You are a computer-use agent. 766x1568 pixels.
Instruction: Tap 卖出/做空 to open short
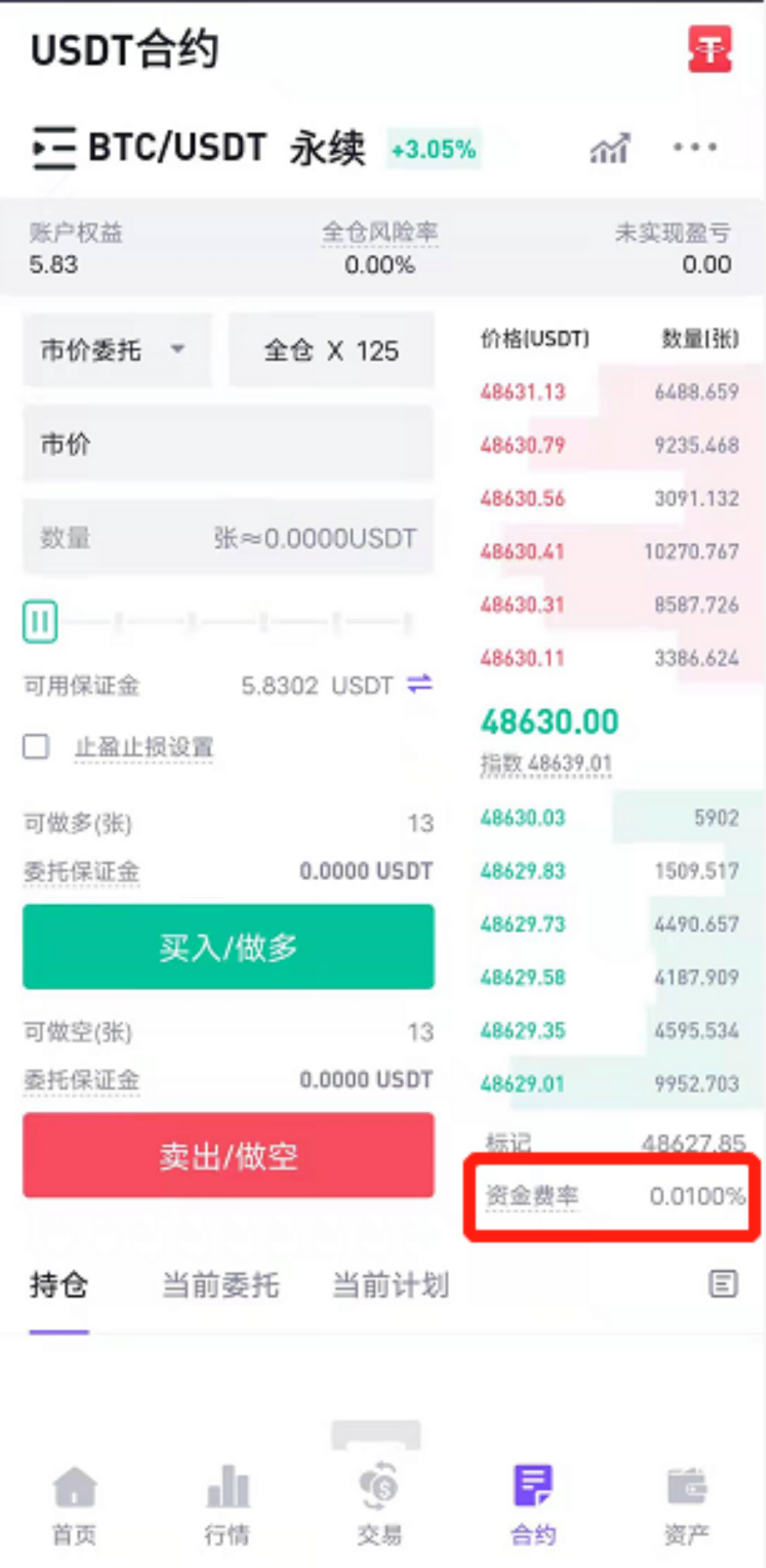click(x=228, y=1155)
